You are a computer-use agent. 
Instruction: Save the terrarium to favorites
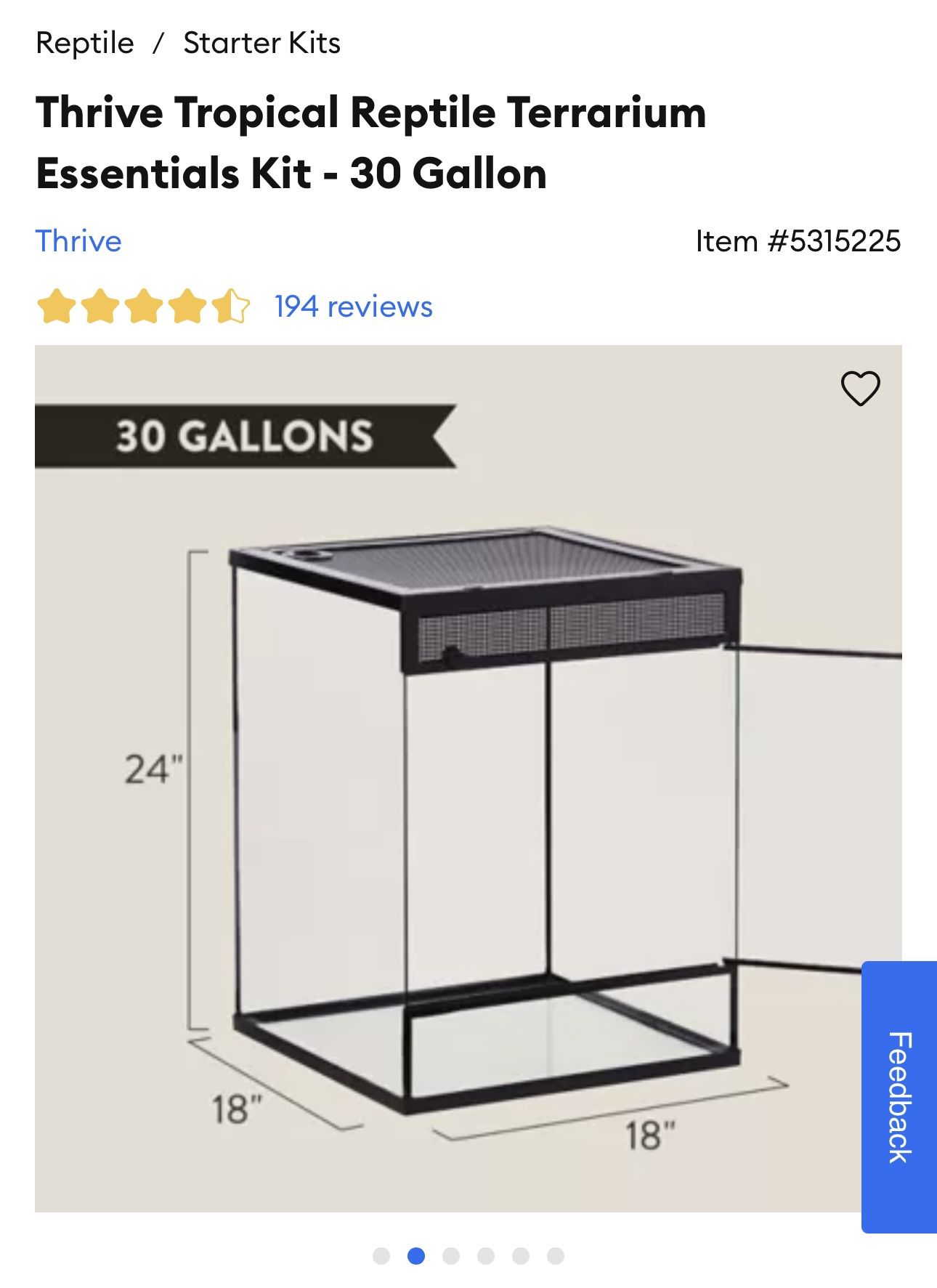pos(860,388)
